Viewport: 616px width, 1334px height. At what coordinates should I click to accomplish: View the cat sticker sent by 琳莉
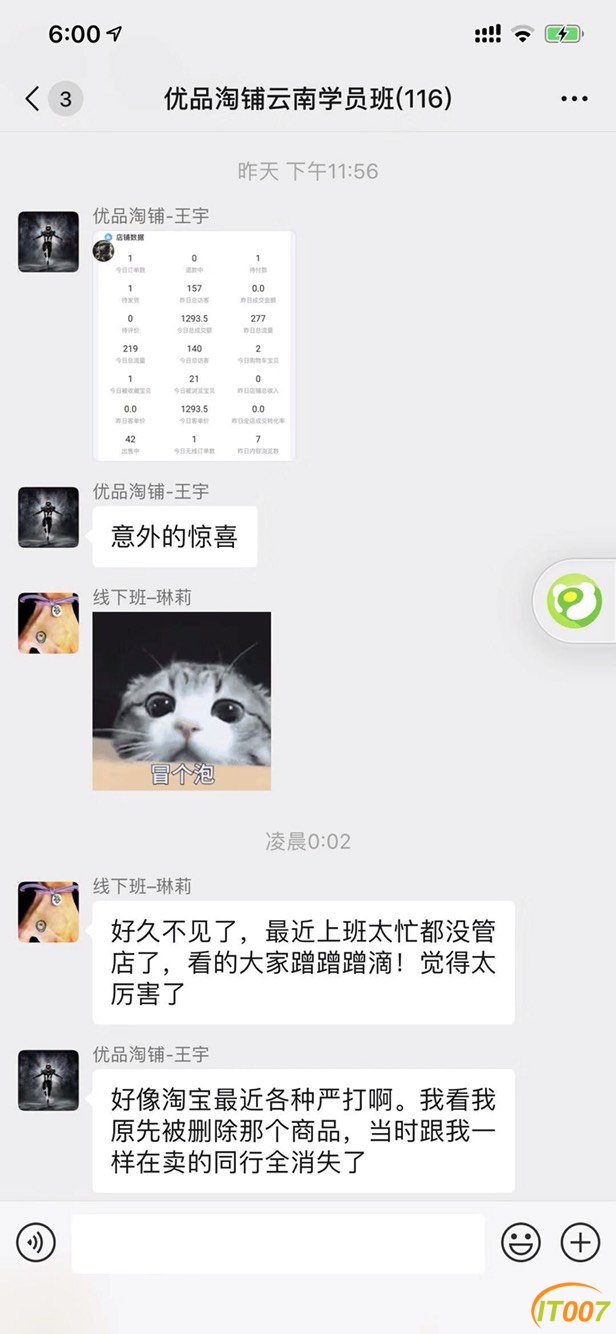(182, 701)
